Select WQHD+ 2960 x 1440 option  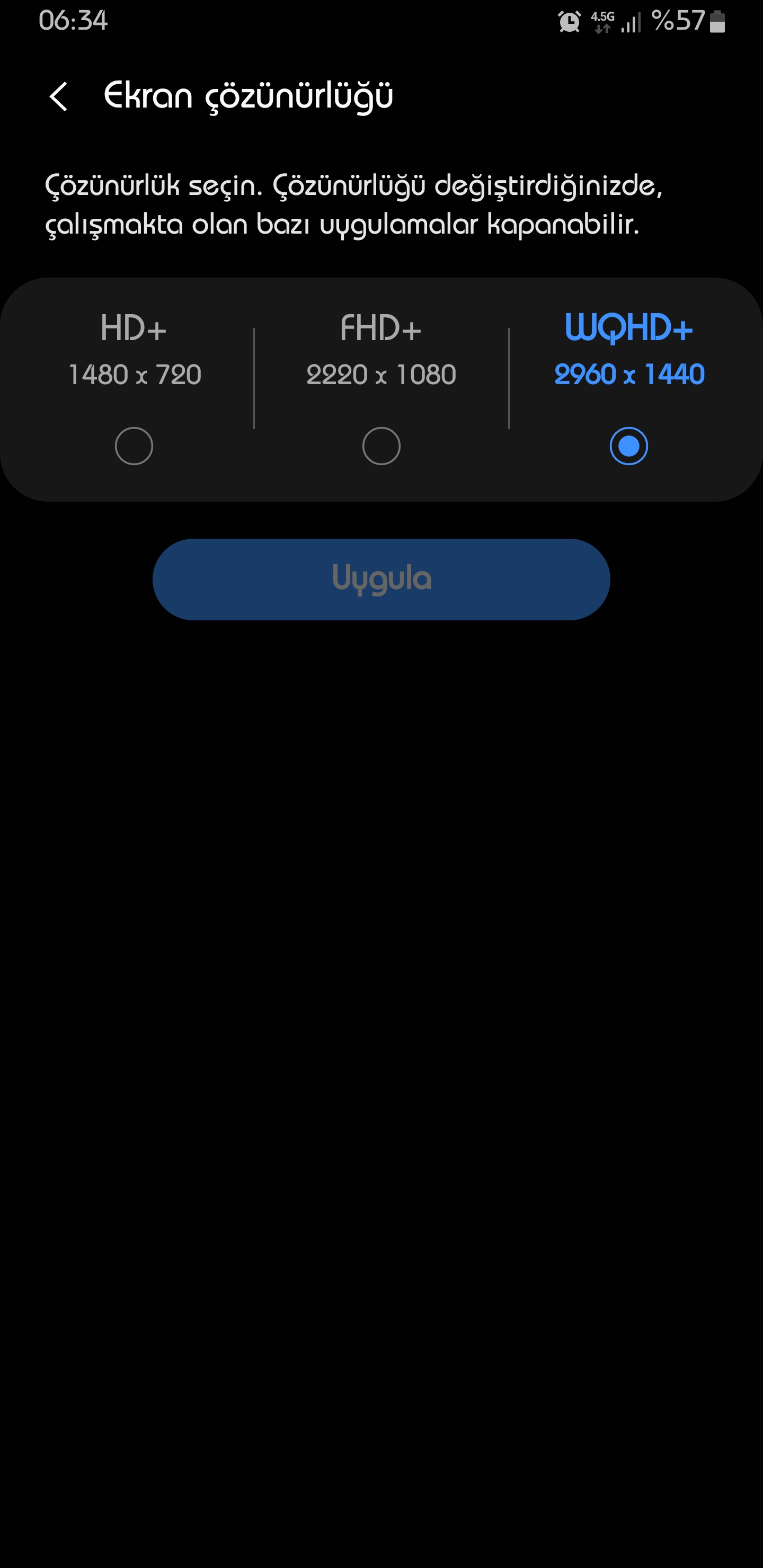(x=628, y=446)
